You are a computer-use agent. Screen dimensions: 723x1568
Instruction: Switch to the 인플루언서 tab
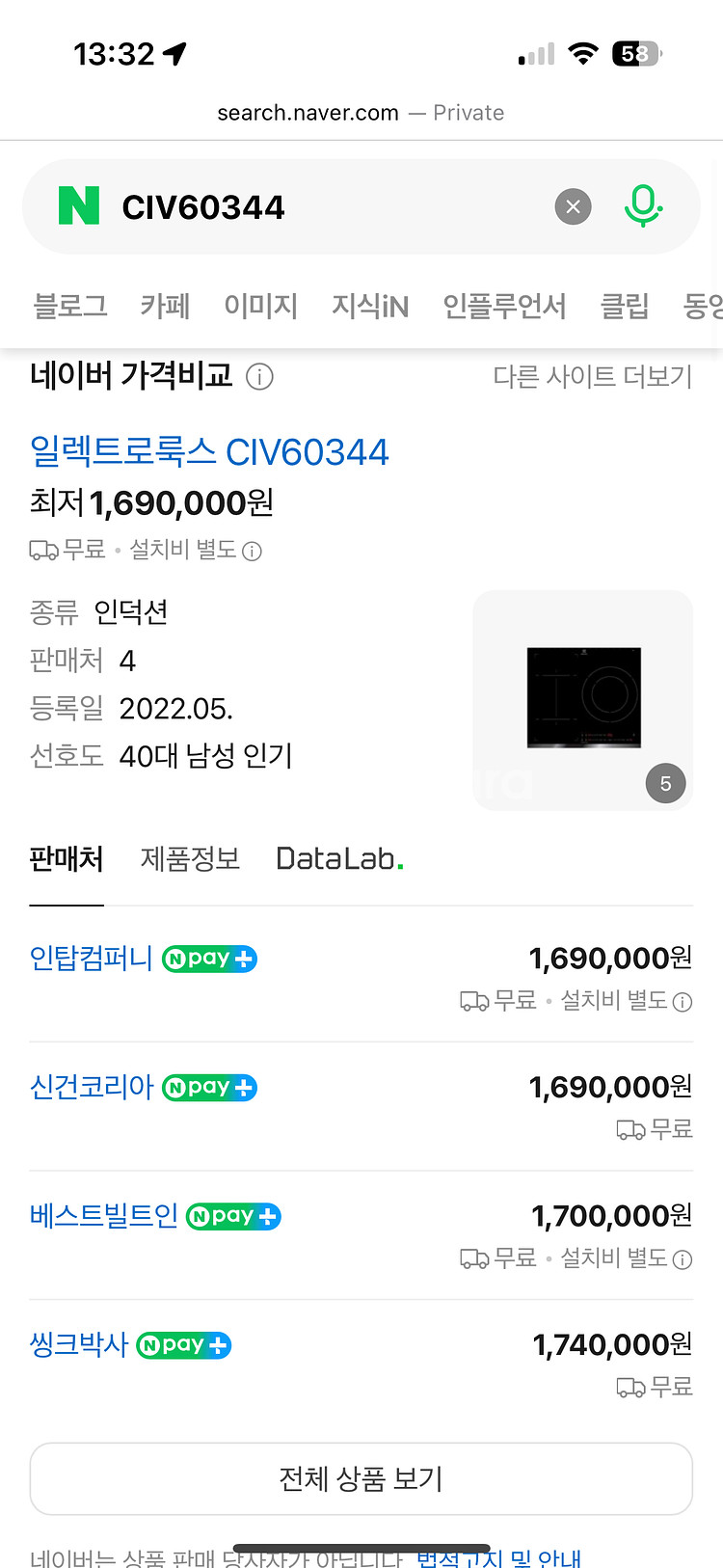[x=504, y=307]
